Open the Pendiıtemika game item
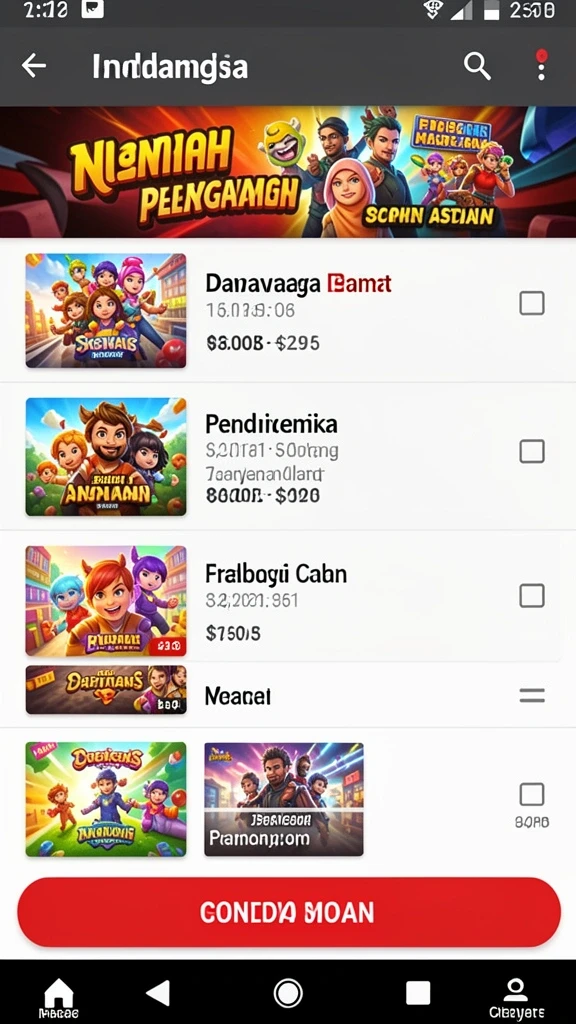This screenshot has height=1024, width=576. tap(288, 456)
